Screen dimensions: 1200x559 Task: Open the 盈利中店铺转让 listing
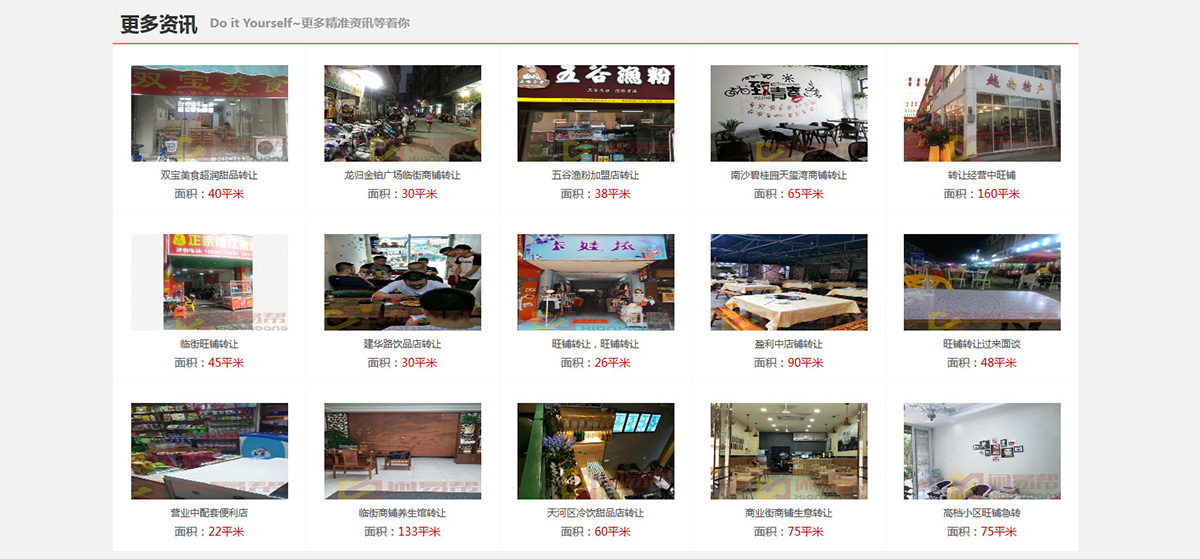788,282
